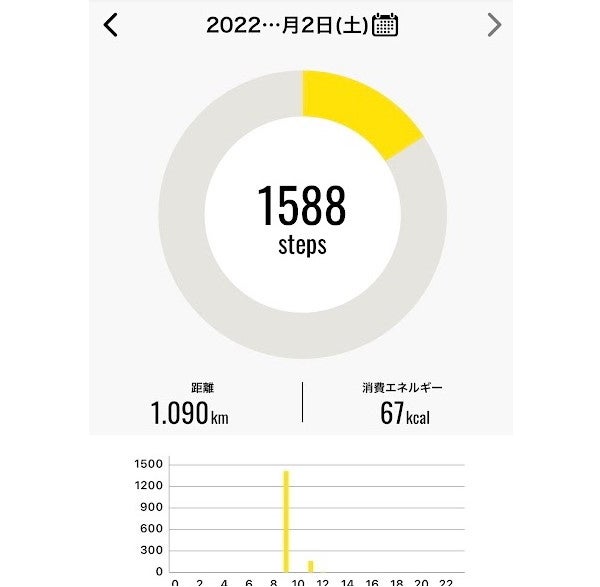Go to the next day
Image resolution: width=600 pixels, height=587 pixels.
pos(494,26)
